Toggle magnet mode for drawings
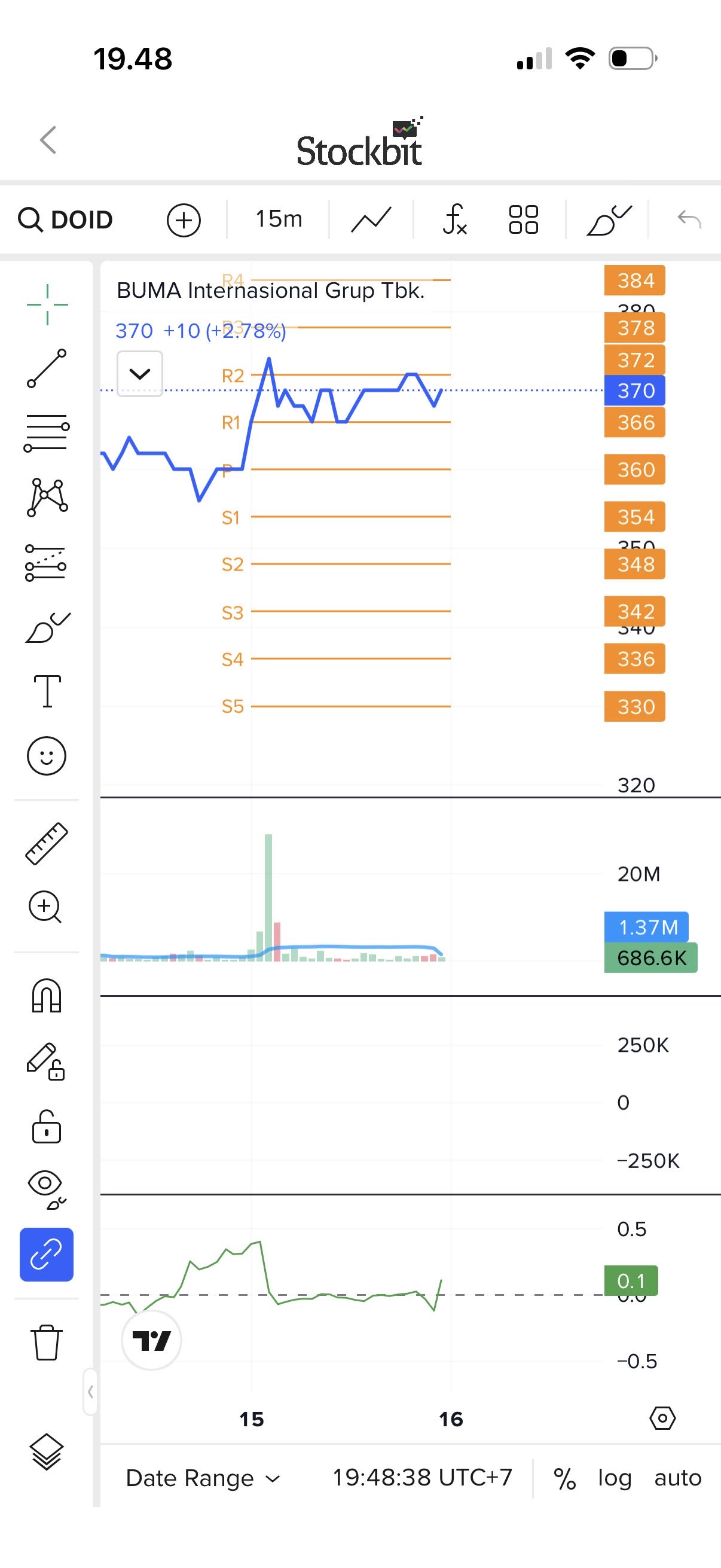The height and width of the screenshot is (1568, 721). point(46,996)
